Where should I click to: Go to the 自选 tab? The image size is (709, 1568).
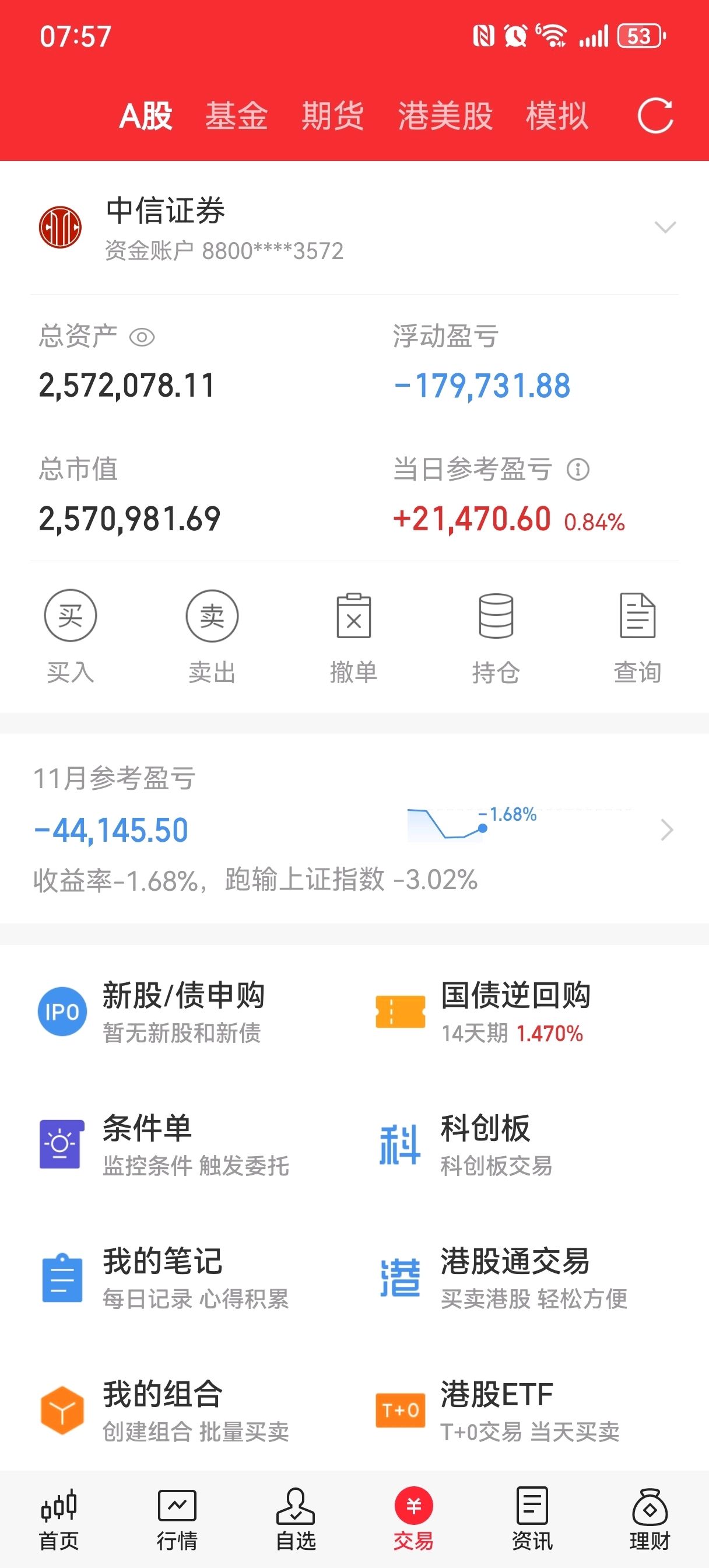pos(296,1518)
